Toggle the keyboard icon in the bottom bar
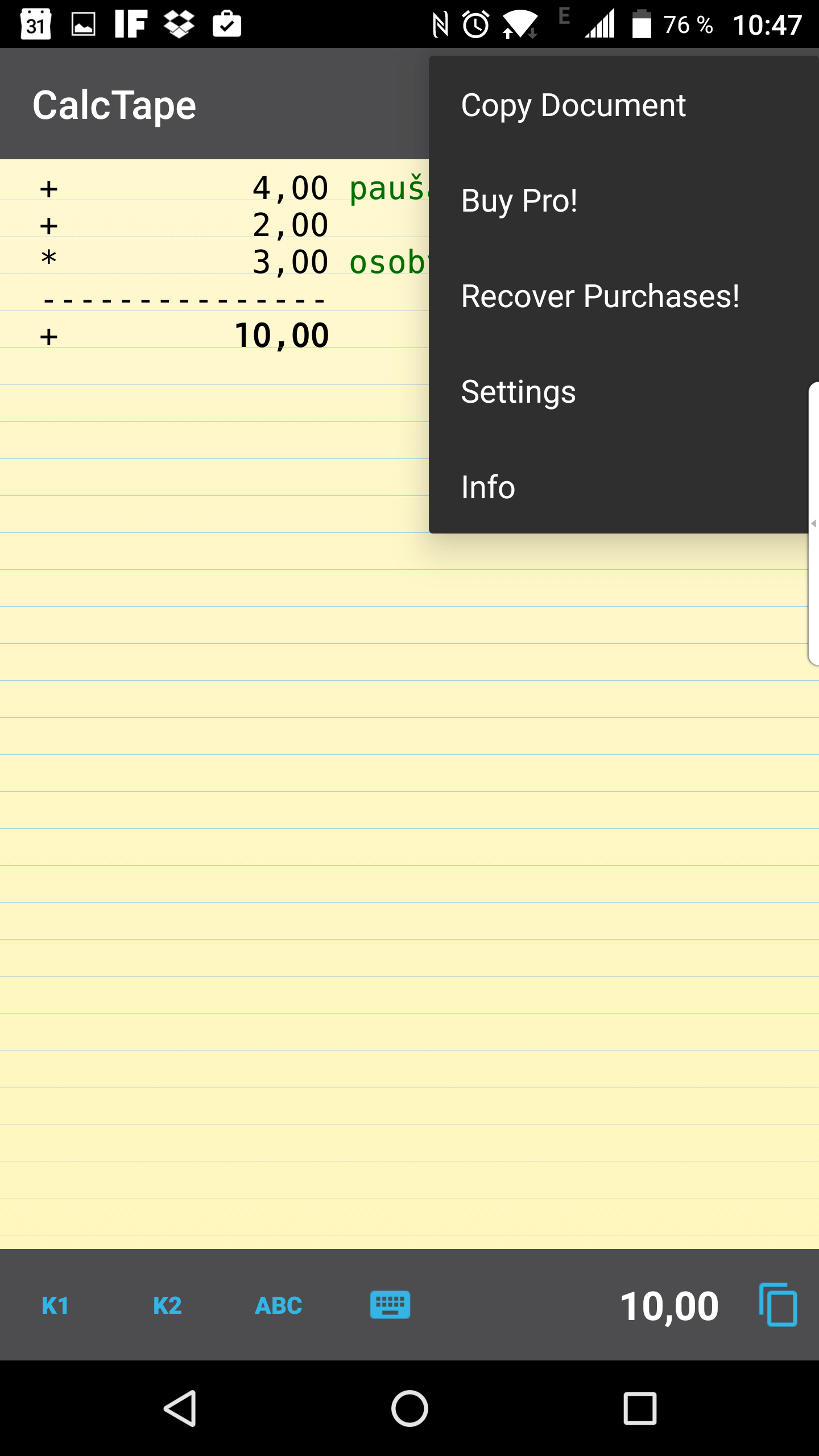Screen dimensions: 819x1456 point(390,1305)
